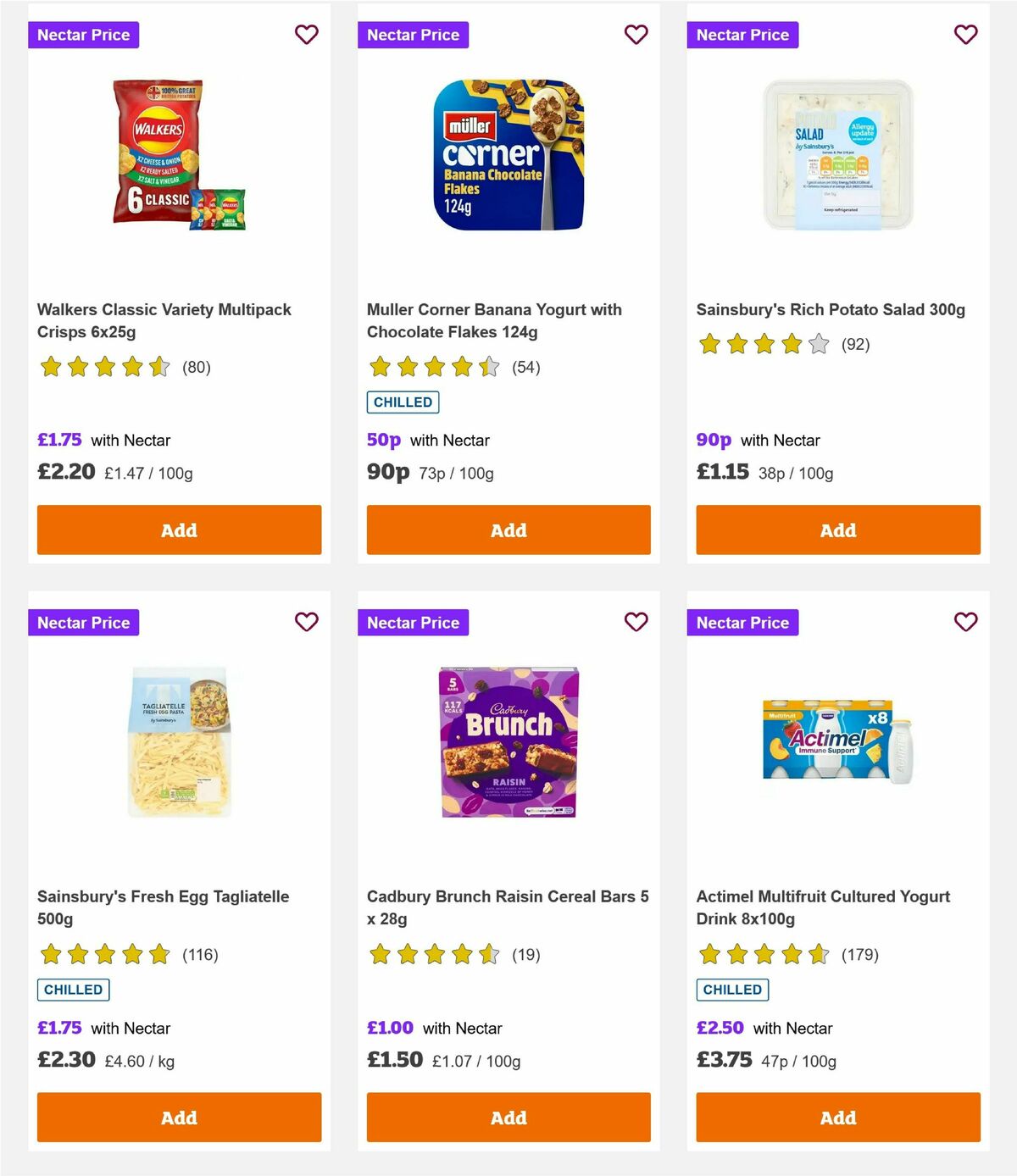Select the Nectar Price badge on Cadbury Brunch bars
The height and width of the screenshot is (1176, 1017).
(414, 622)
